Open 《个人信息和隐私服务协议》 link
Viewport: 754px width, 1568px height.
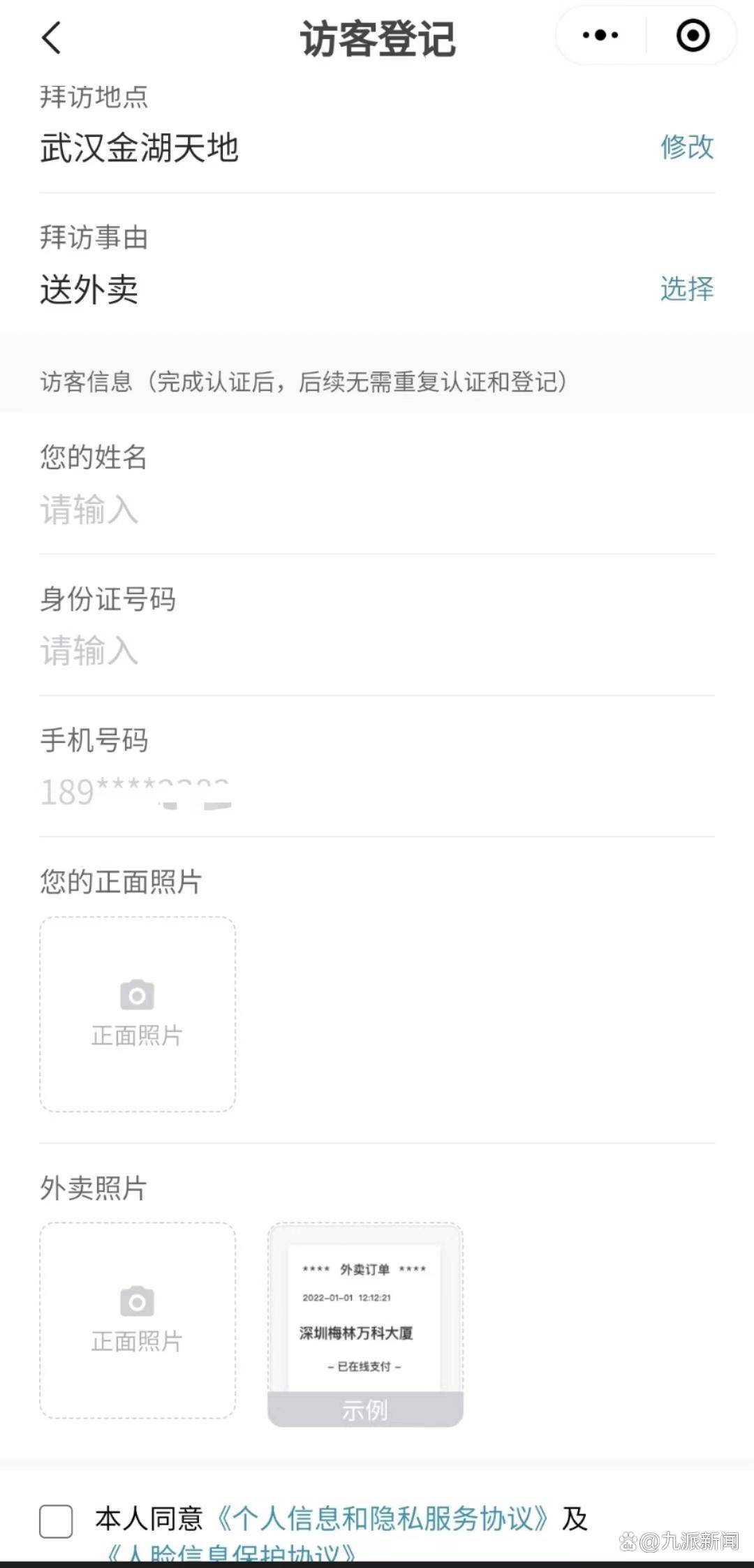(x=383, y=1518)
